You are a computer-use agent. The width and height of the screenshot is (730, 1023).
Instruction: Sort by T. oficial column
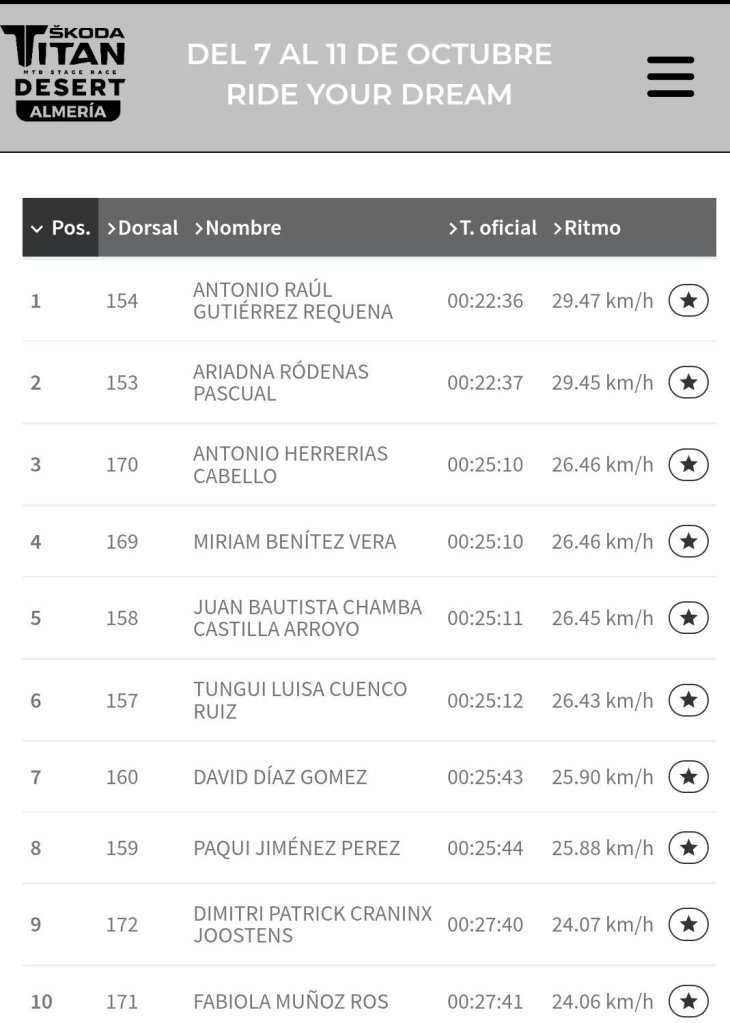click(493, 228)
